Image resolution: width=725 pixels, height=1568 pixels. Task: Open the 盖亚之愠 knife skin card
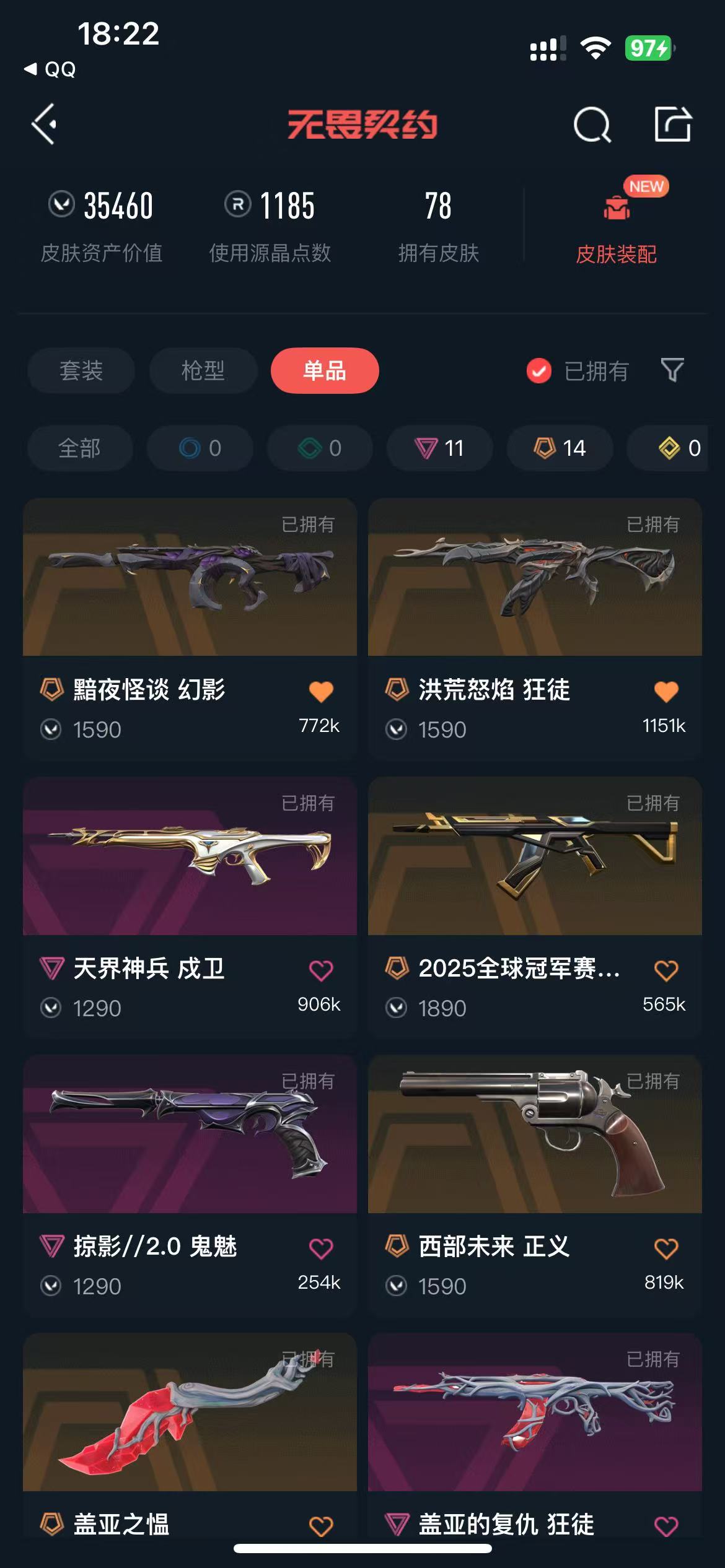point(190,1413)
